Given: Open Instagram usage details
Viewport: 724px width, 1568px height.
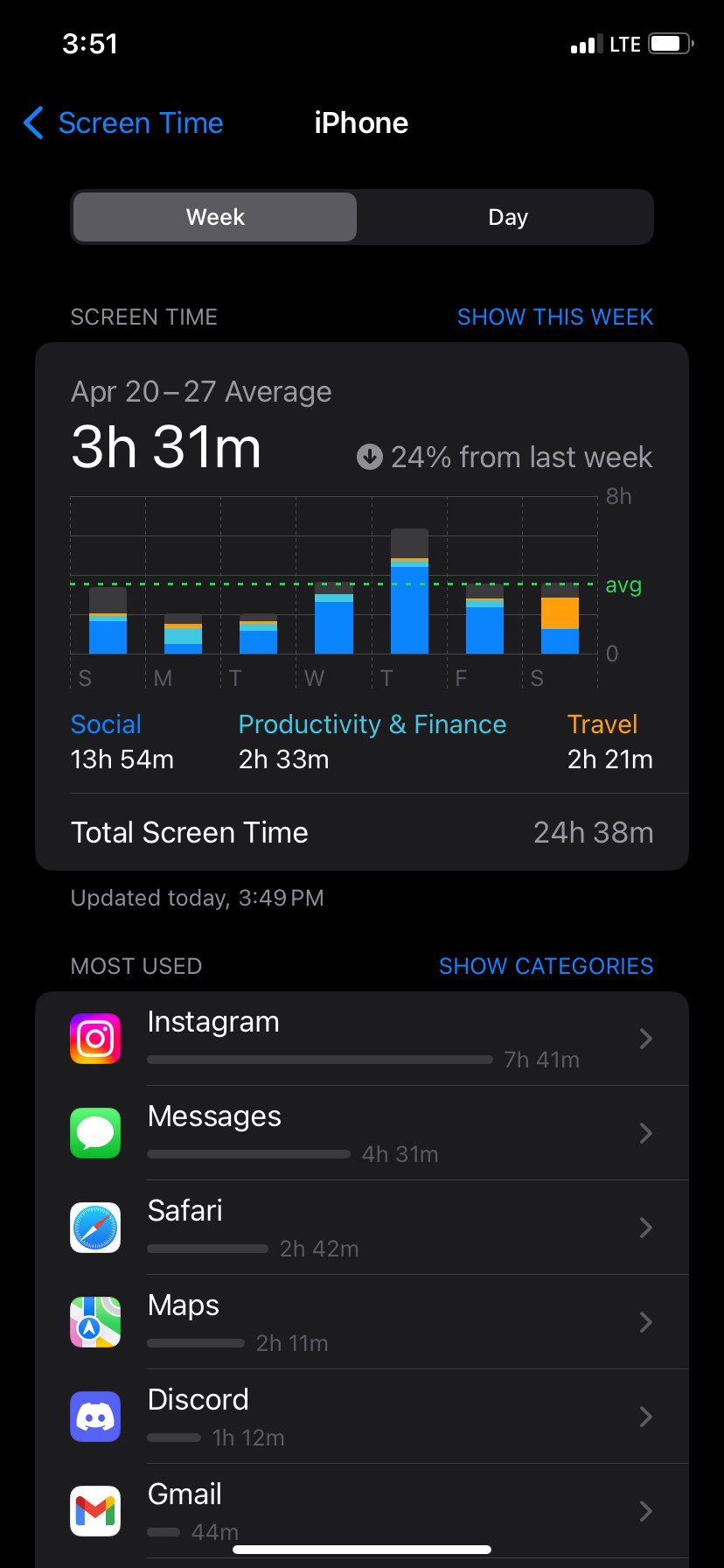Looking at the screenshot, I should (362, 1039).
